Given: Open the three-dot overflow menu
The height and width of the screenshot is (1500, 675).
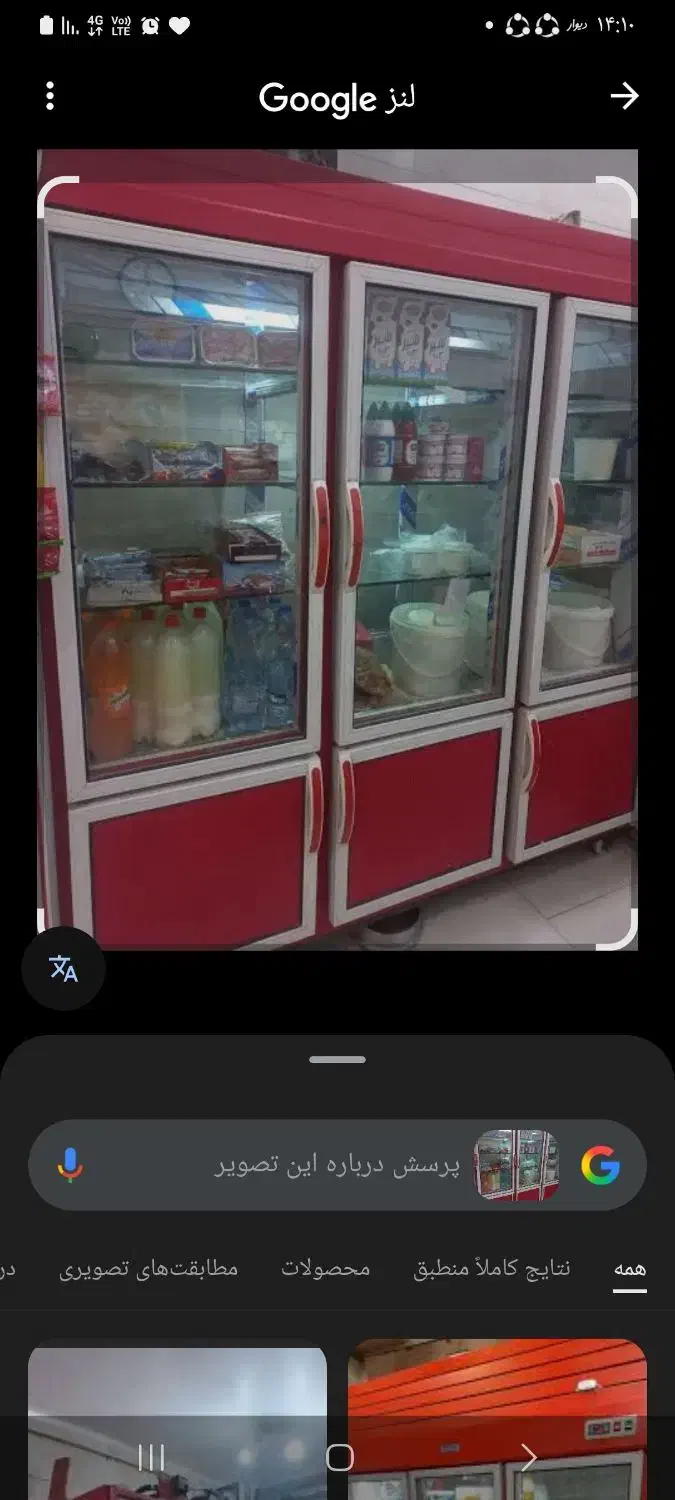Looking at the screenshot, I should click(x=49, y=96).
